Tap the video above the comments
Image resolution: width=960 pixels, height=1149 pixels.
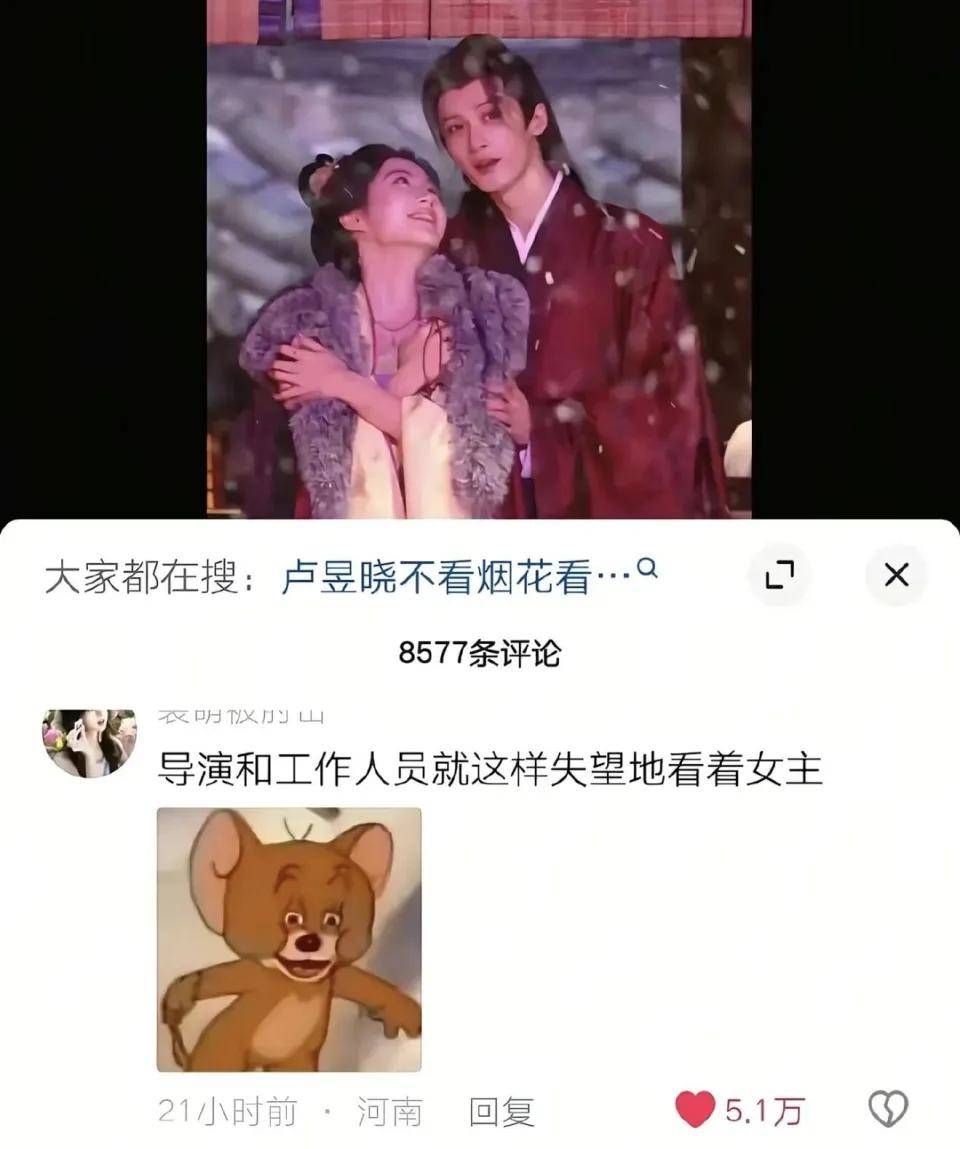479,258
